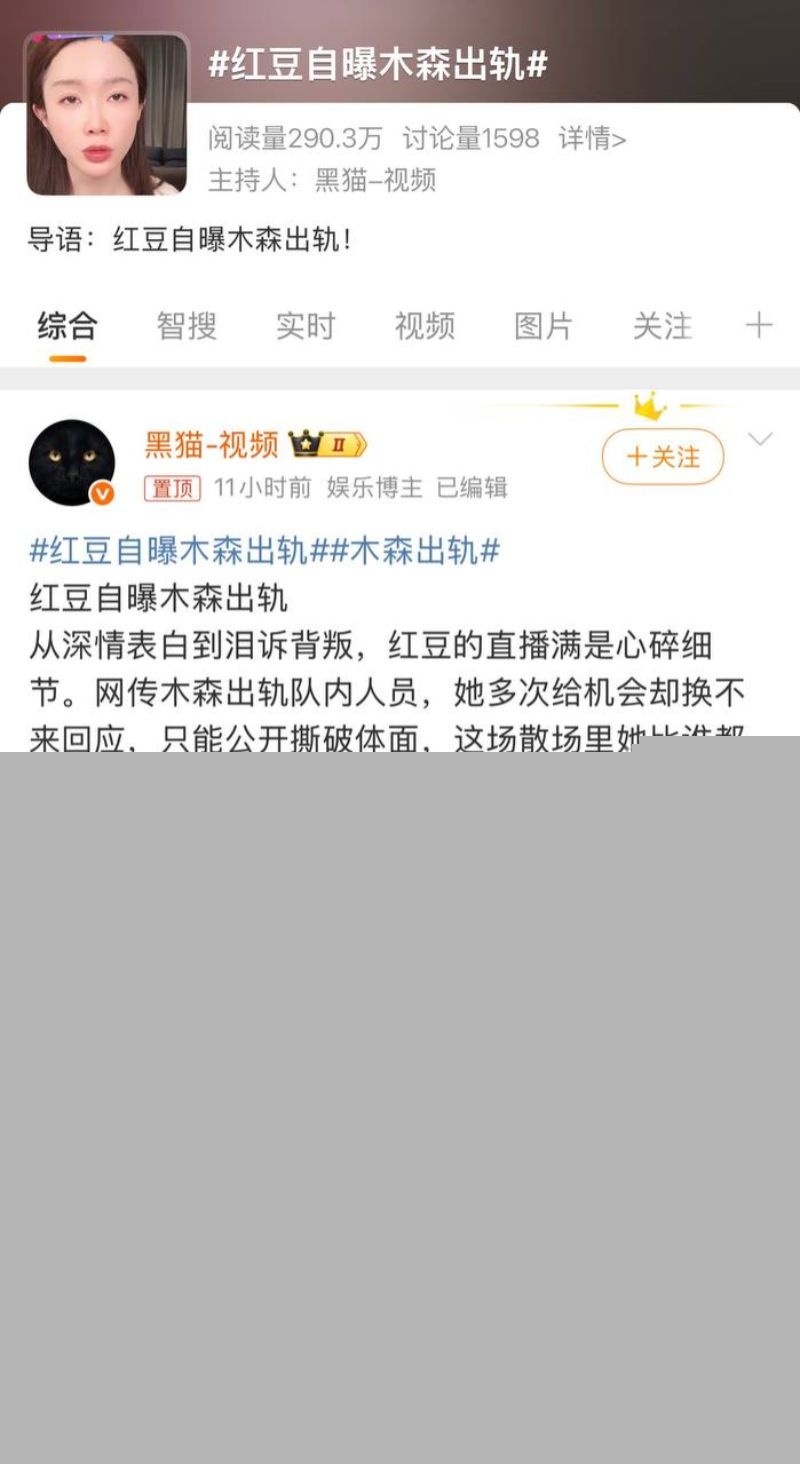Open the 图片 tab
800x1464 pixels.
pyautogui.click(x=542, y=325)
